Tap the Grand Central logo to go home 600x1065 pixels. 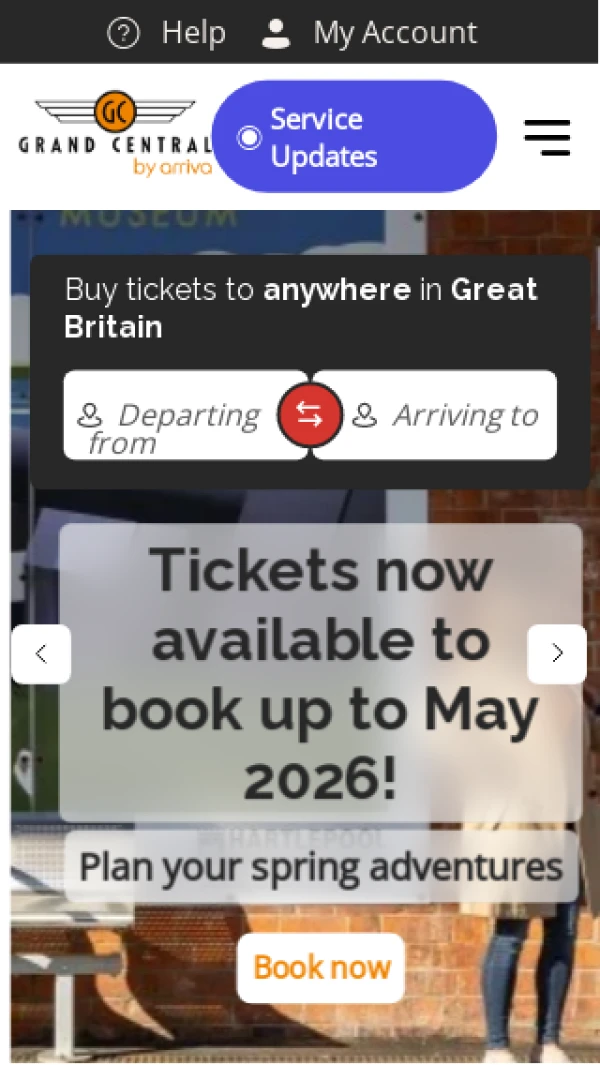[114, 137]
